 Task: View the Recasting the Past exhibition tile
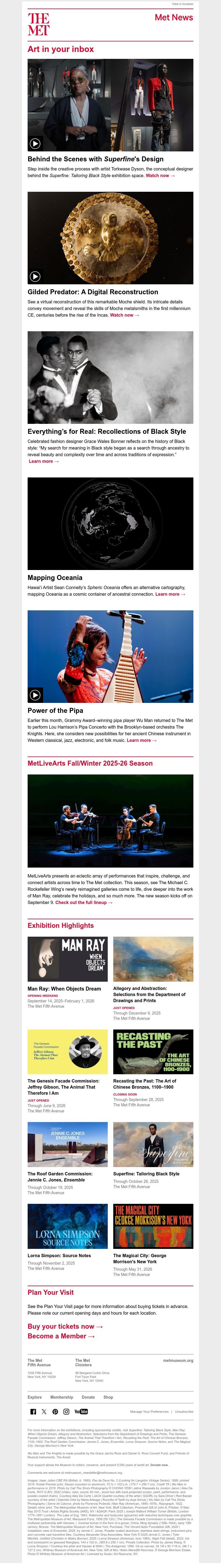pos(153,1051)
